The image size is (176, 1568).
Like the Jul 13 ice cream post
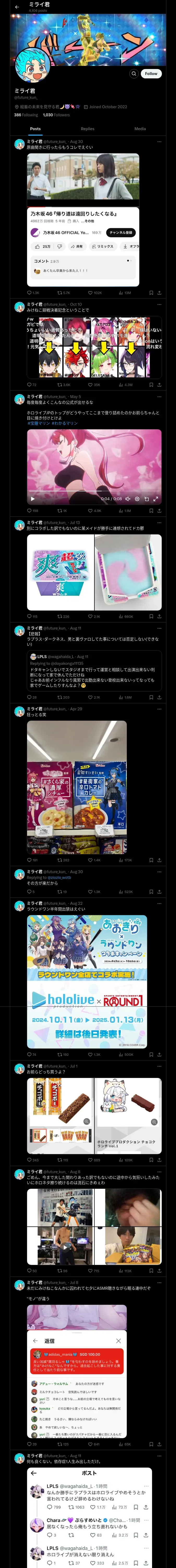(95, 616)
